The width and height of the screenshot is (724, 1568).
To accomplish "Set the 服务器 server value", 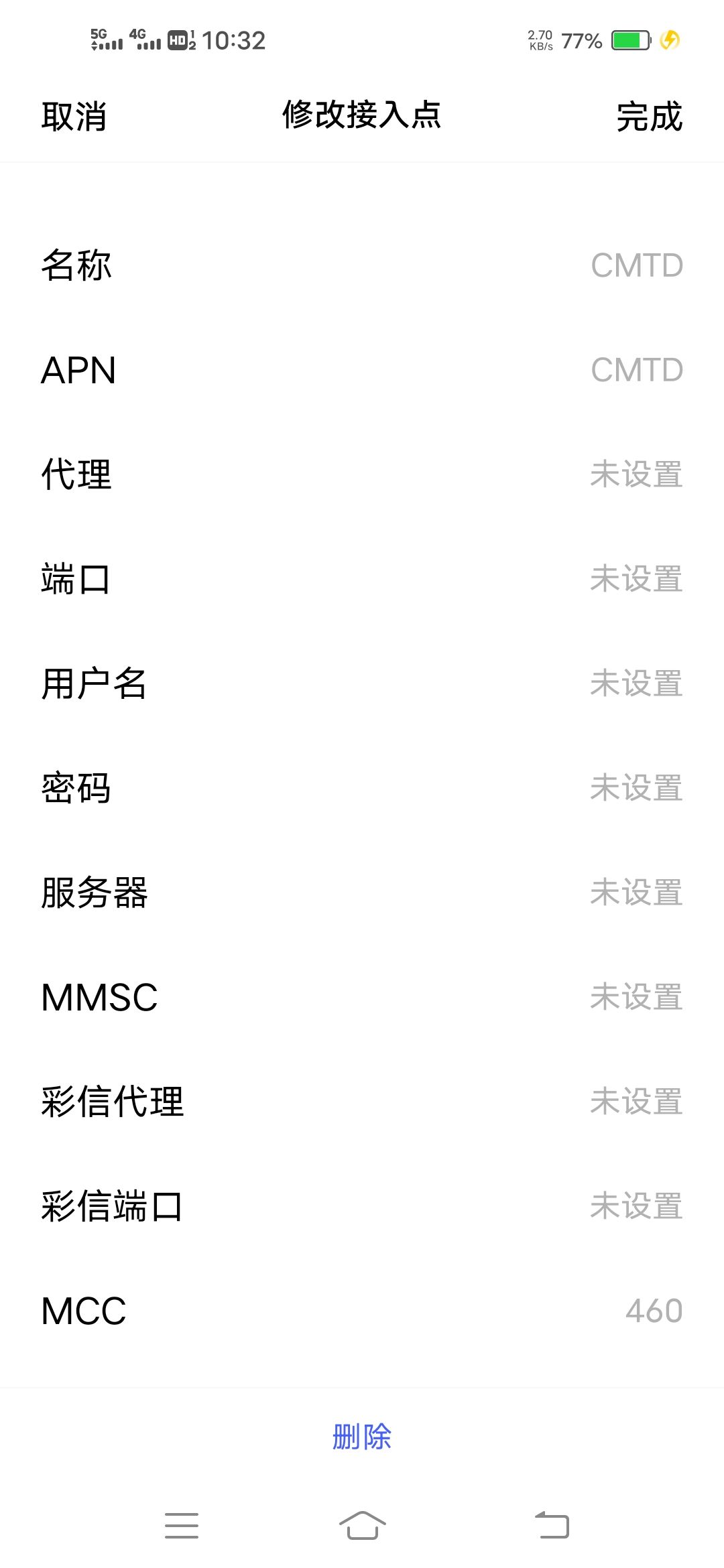I will [x=362, y=893].
